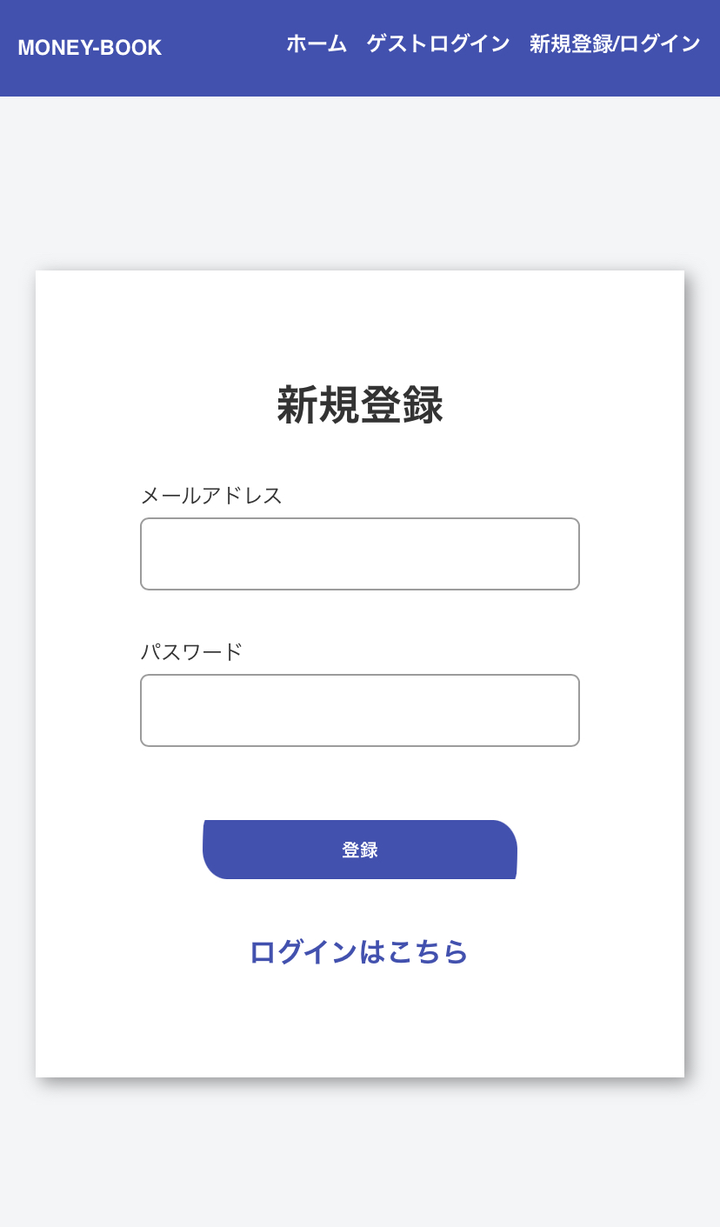Select ゲストログイン in the header

[x=438, y=44]
